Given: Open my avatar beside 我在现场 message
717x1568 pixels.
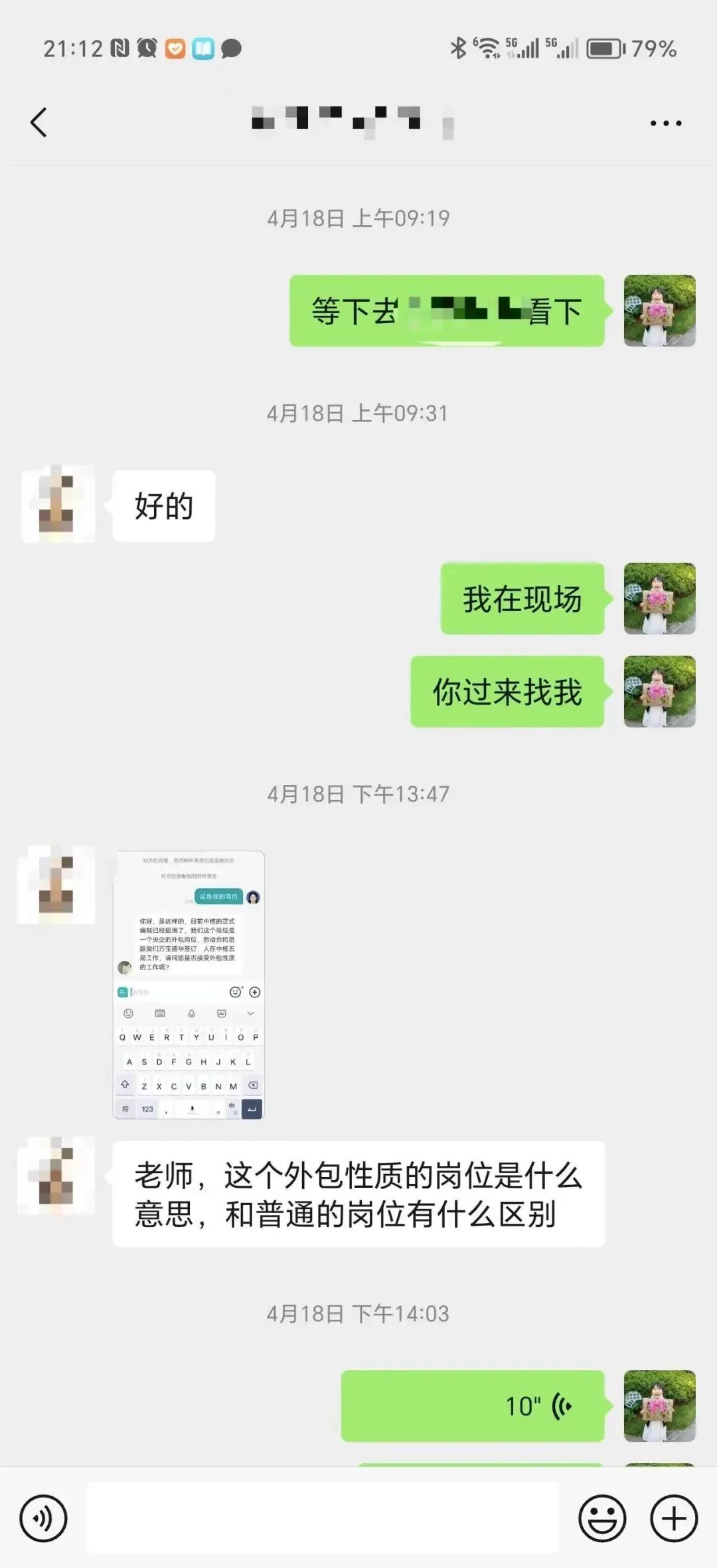Looking at the screenshot, I should point(659,599).
